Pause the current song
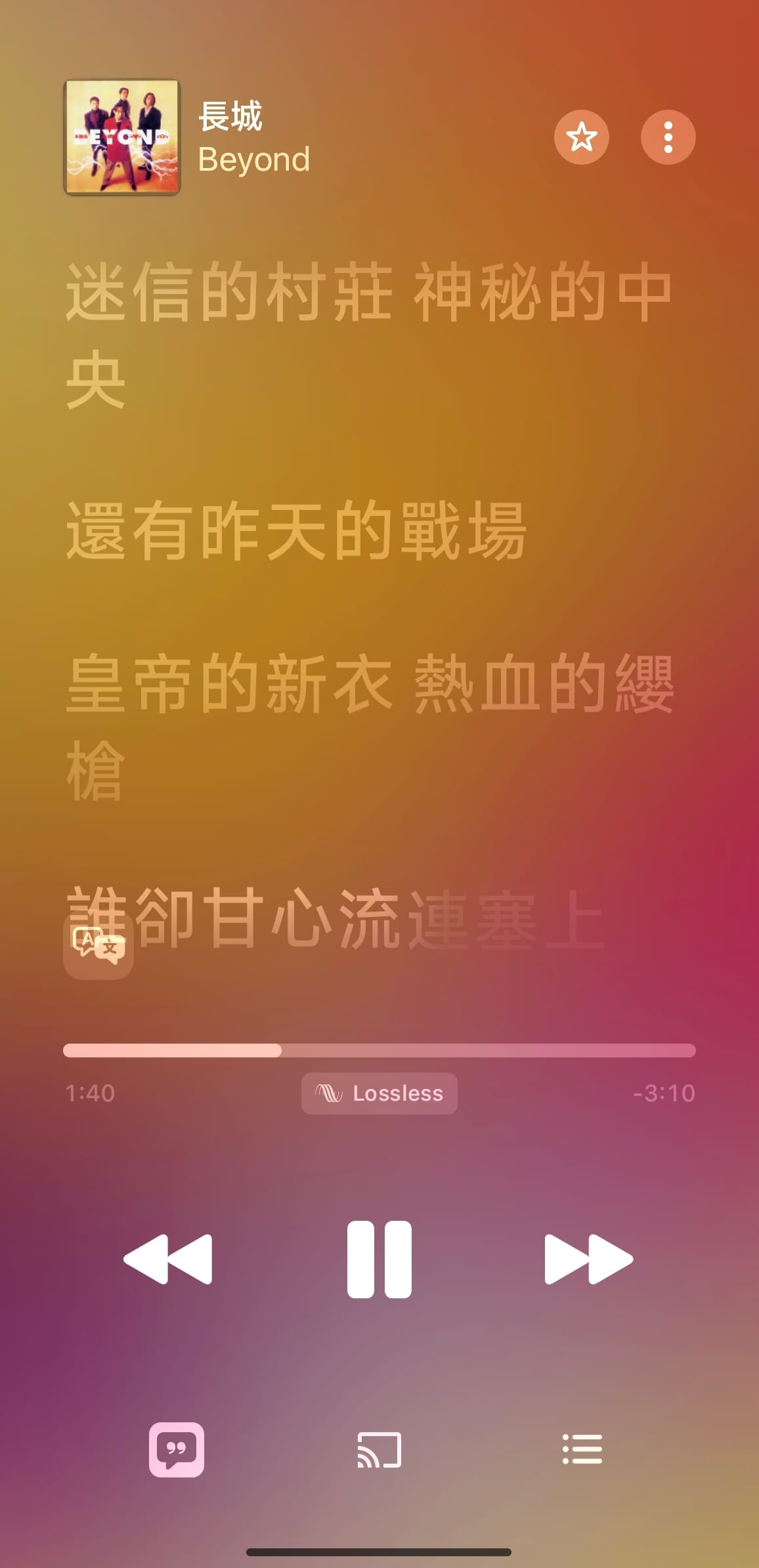This screenshot has height=1568, width=759. [379, 1259]
